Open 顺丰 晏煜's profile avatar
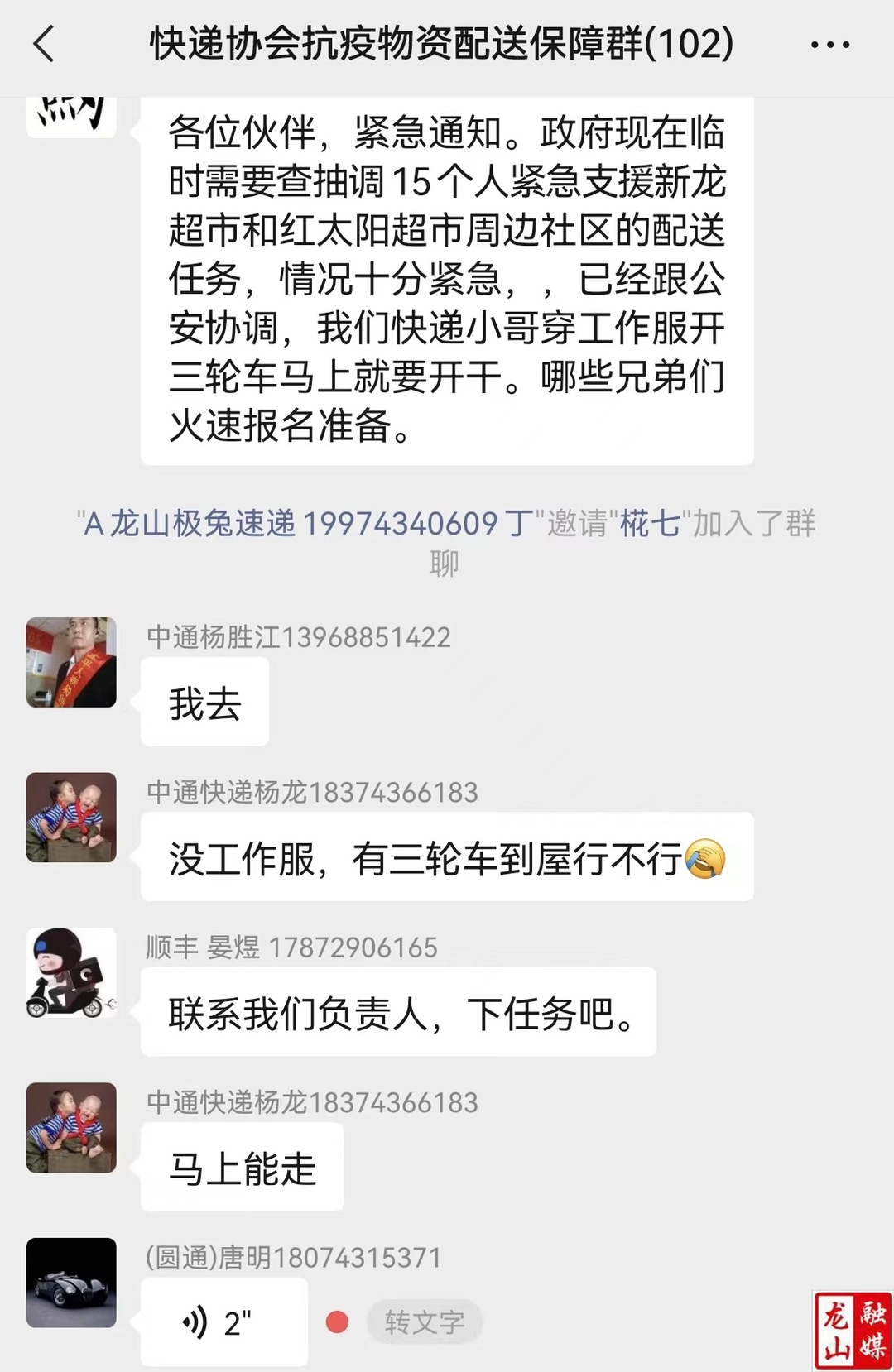The width and height of the screenshot is (894, 1372). (x=71, y=972)
